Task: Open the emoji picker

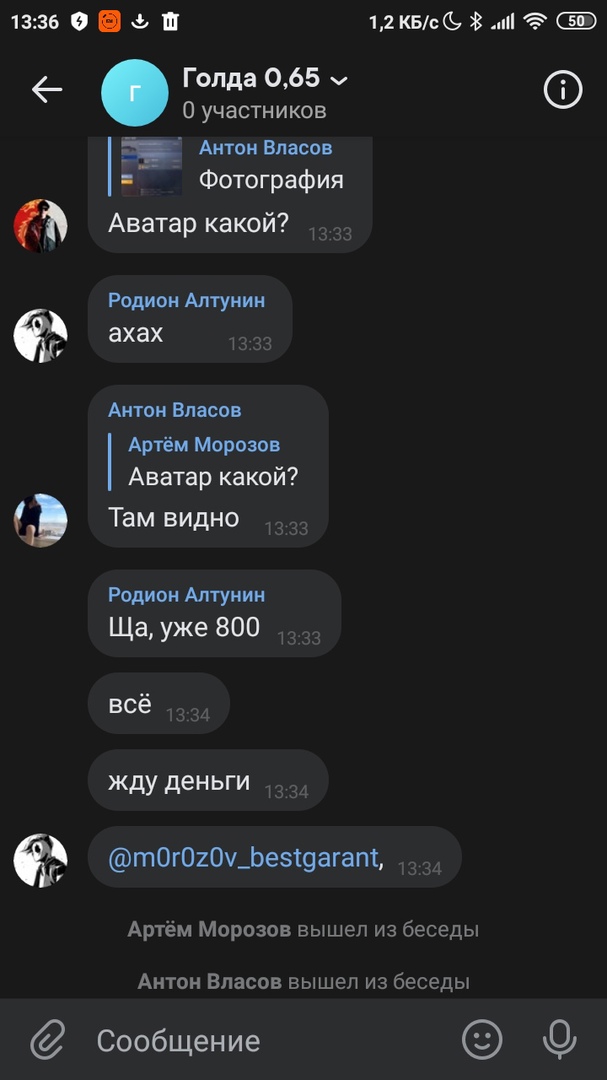Action: tap(482, 1040)
